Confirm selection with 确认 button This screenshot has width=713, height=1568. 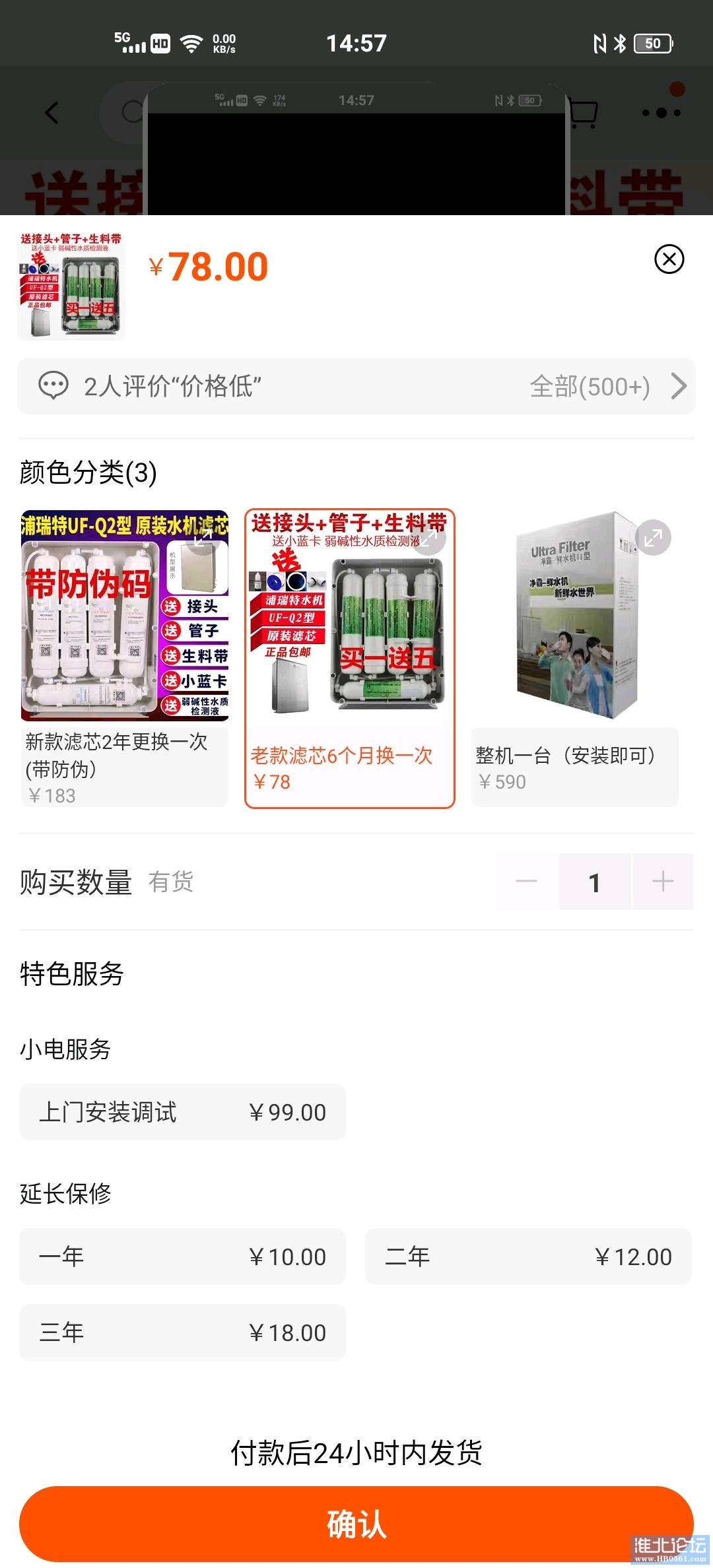coord(356,1524)
